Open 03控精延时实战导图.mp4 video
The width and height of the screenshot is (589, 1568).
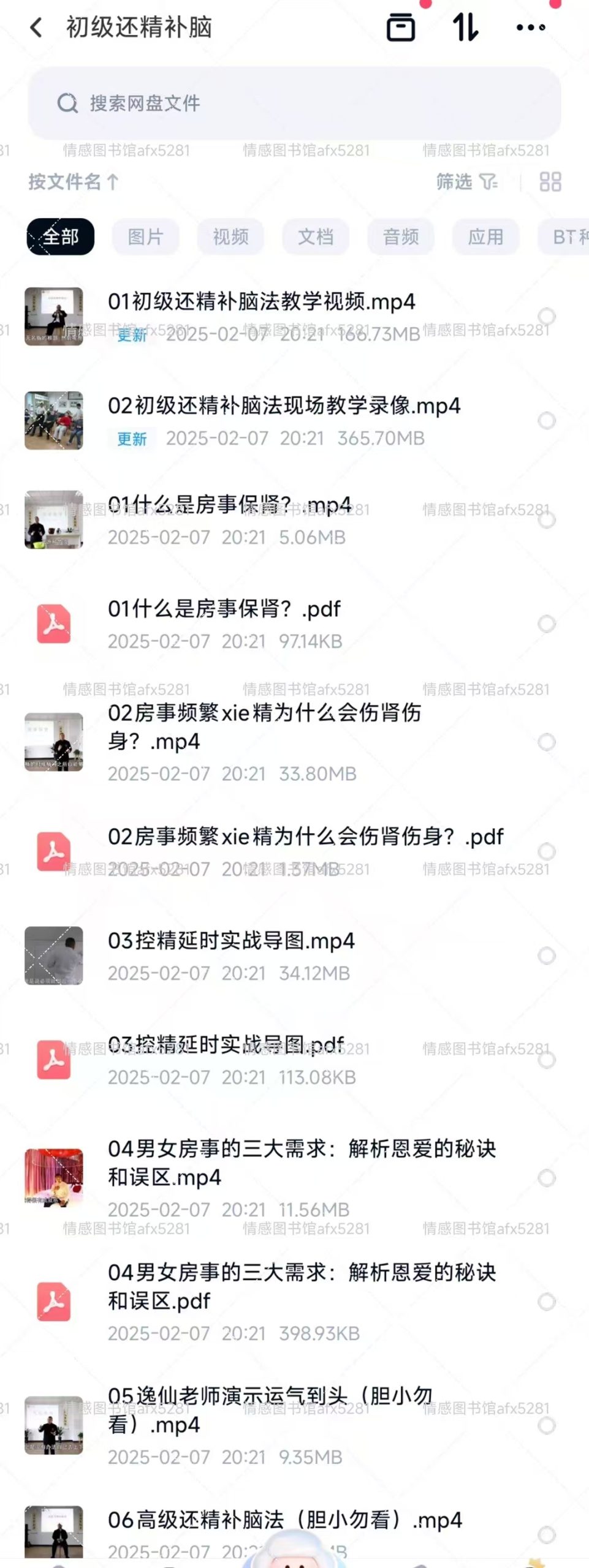click(x=231, y=941)
